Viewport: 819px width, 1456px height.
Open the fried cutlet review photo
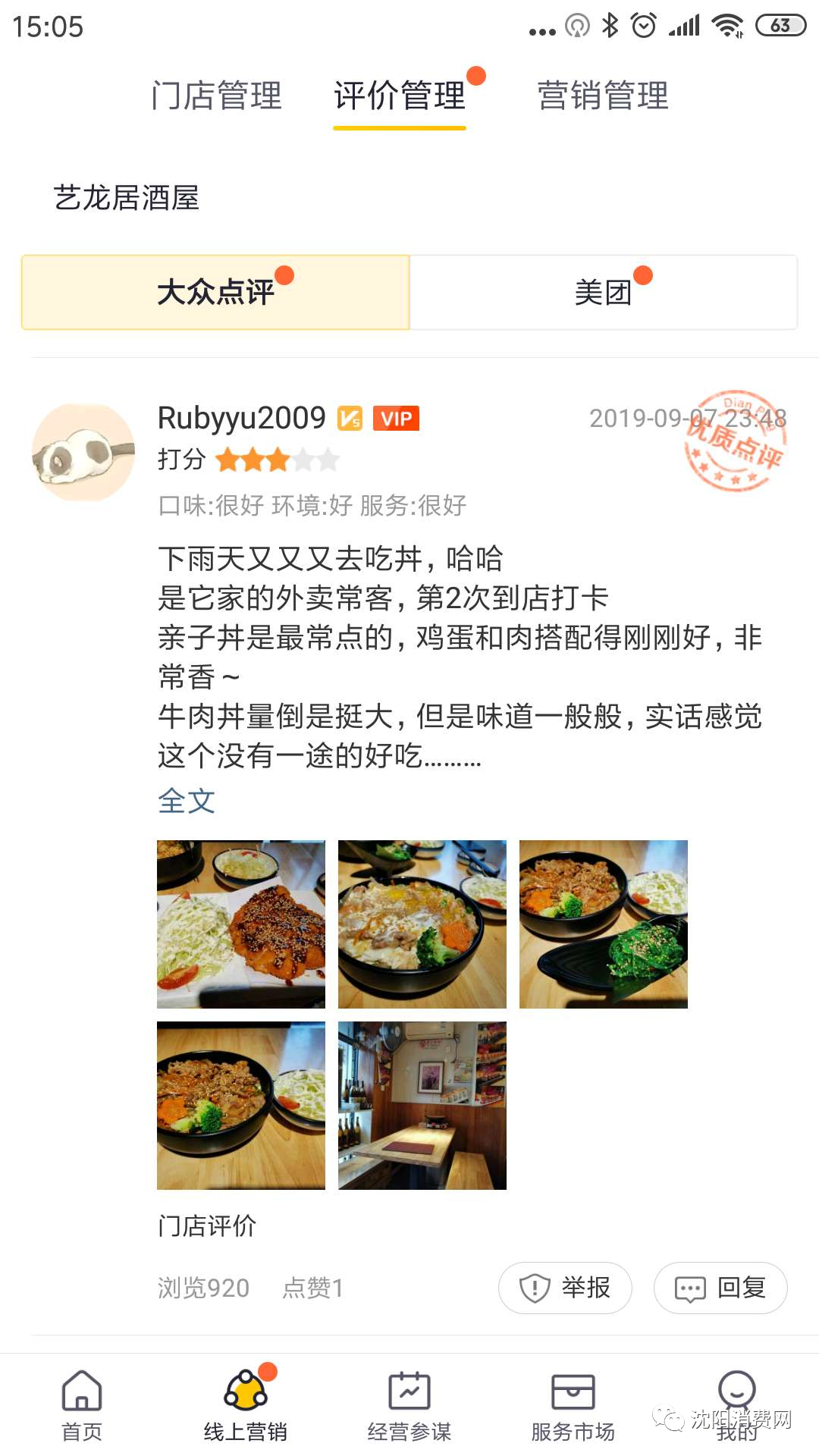point(240,924)
